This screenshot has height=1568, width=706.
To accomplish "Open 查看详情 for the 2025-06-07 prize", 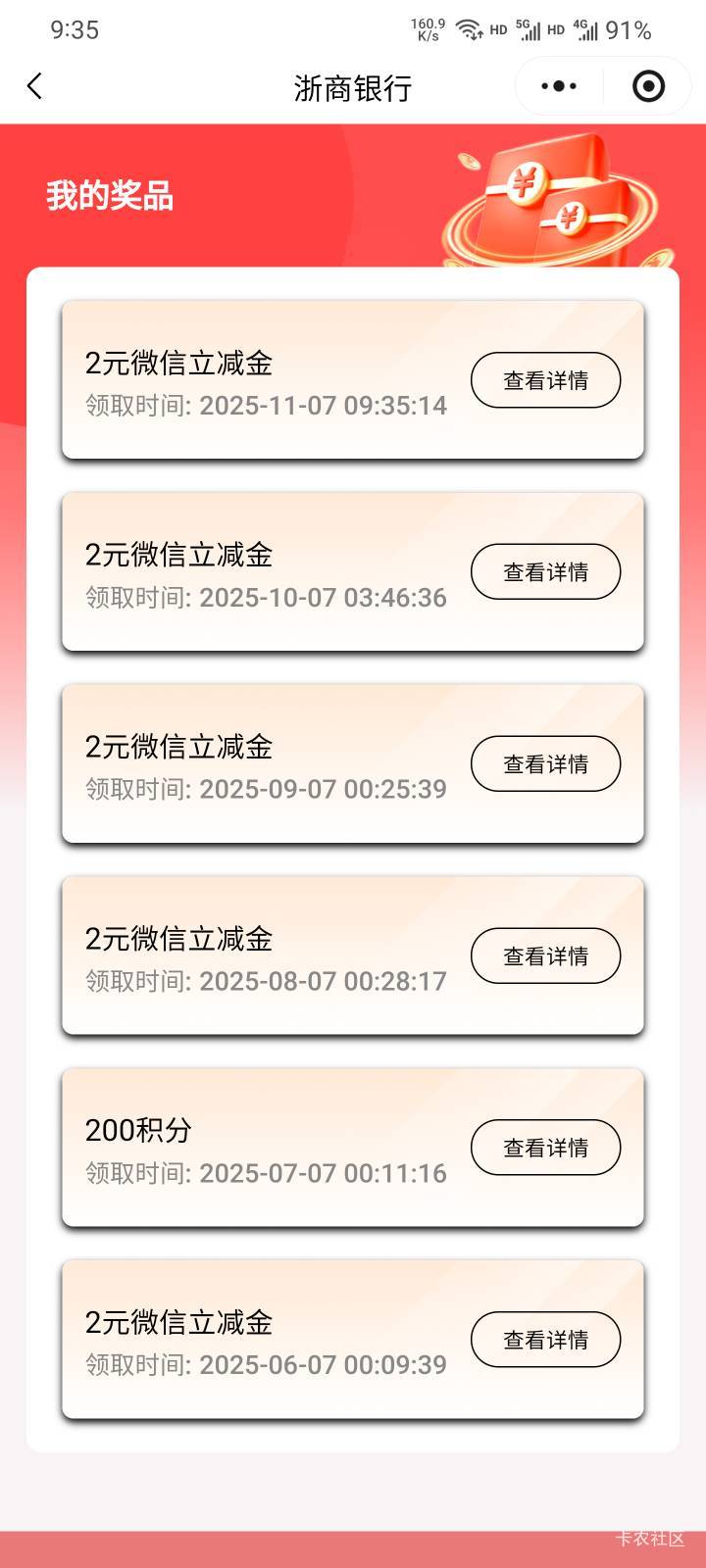I will click(x=545, y=1340).
